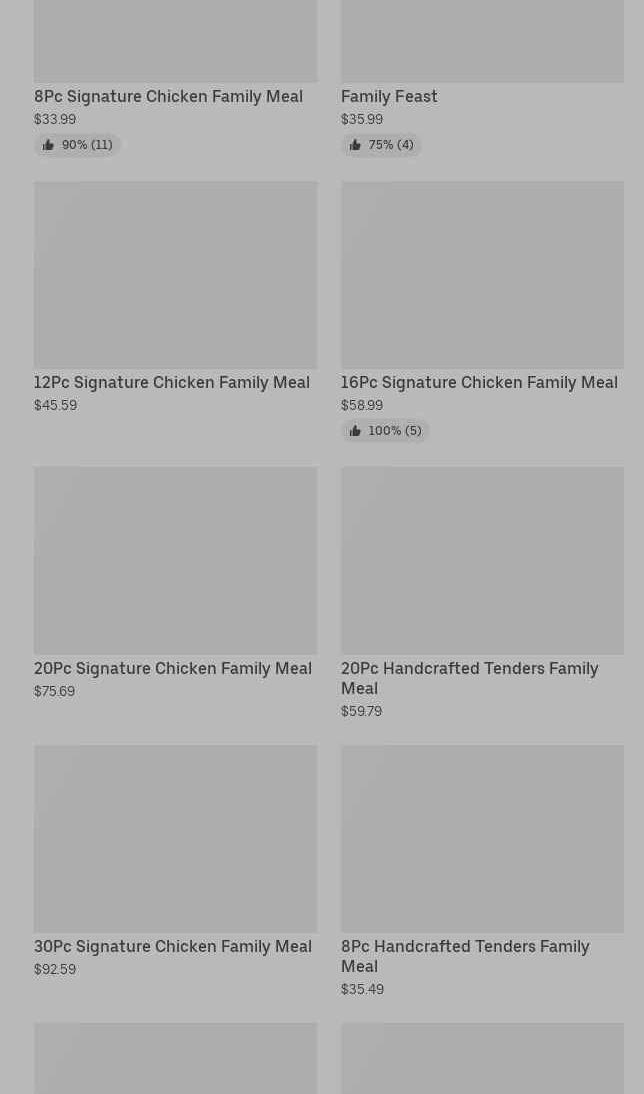View 8Pc Handcrafted Tenders Family Meal
The height and width of the screenshot is (1094, 644).
465,957
